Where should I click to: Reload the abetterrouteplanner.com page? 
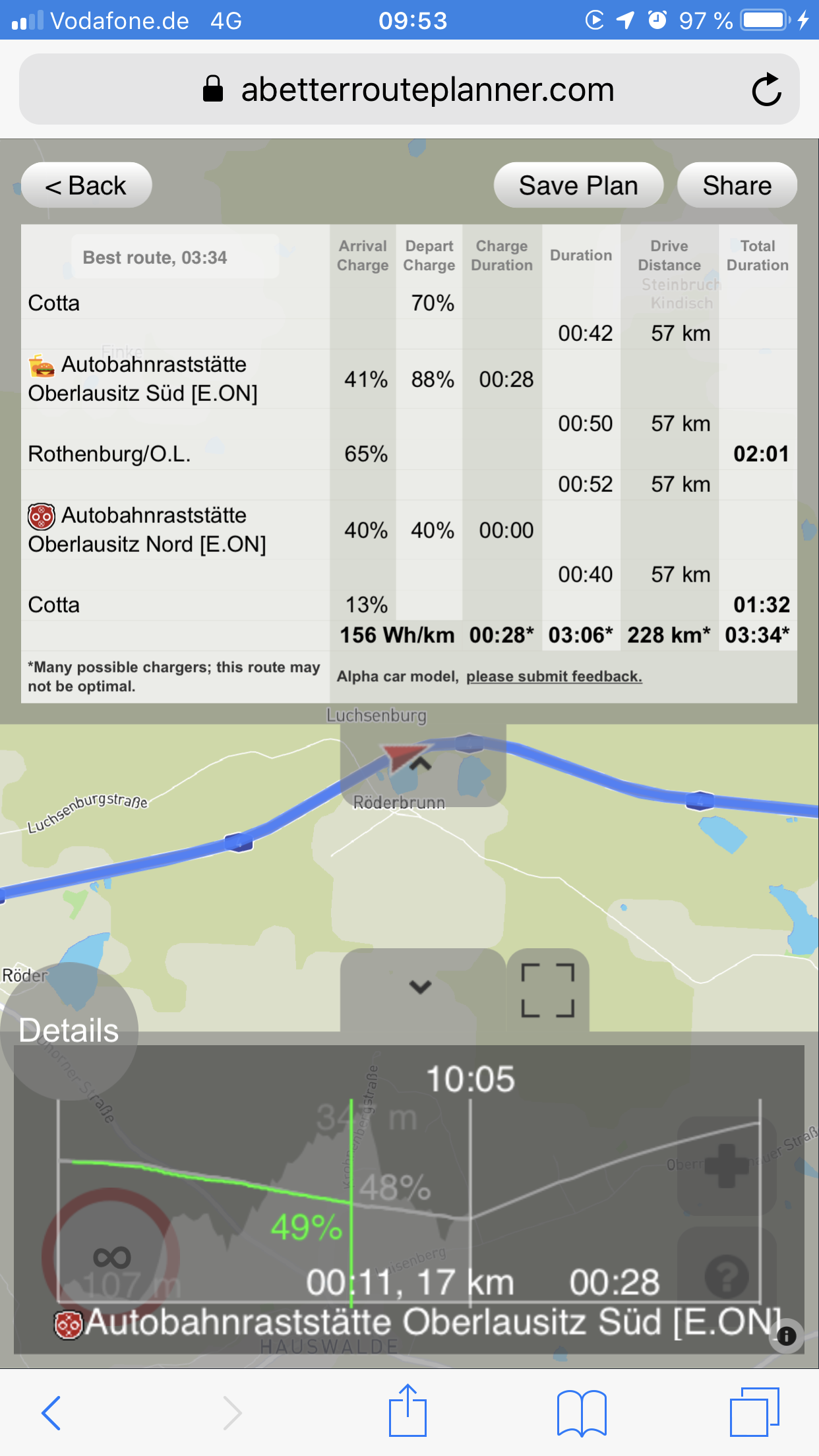pos(766,90)
